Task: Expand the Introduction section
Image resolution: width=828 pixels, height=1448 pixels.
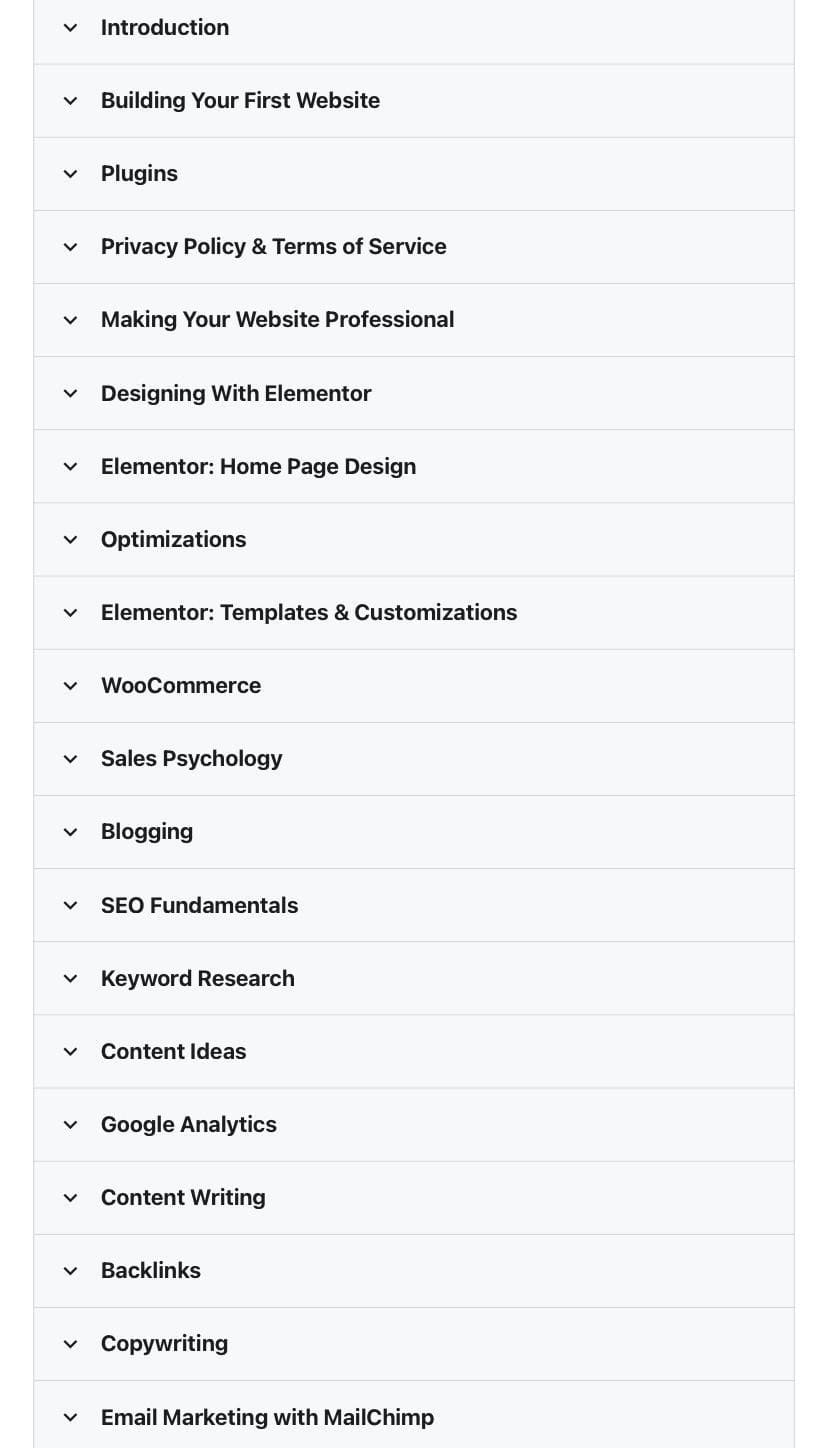Action: coord(414,28)
